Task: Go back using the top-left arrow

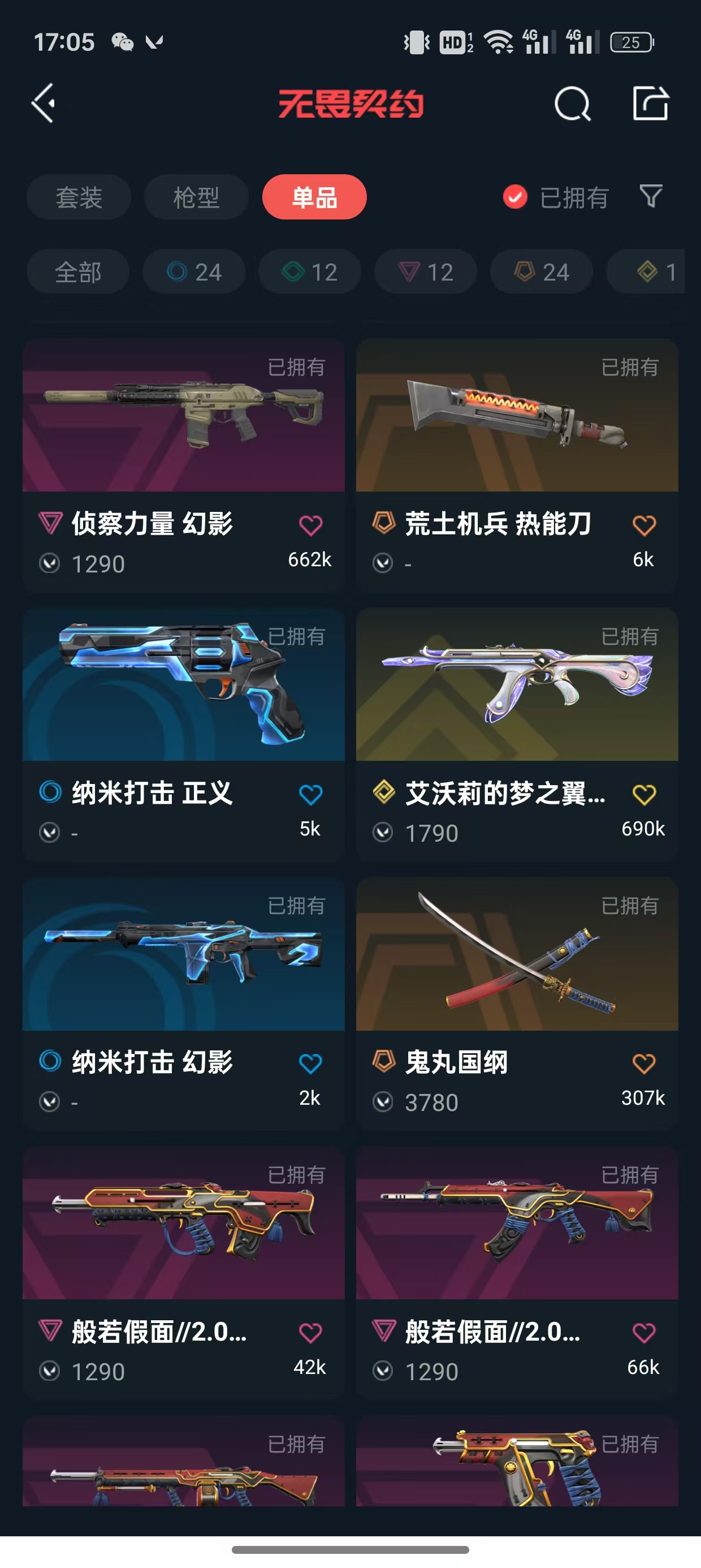Action: 44,103
